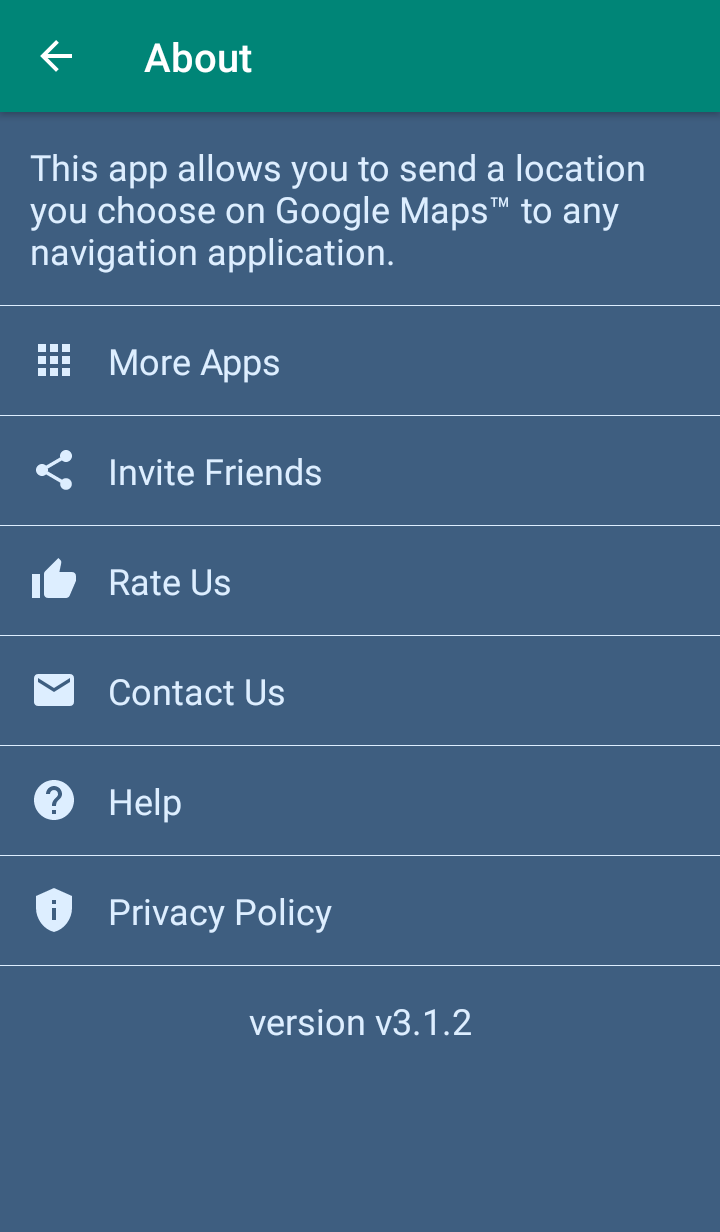Open More Apps
The height and width of the screenshot is (1232, 720).
coord(360,361)
